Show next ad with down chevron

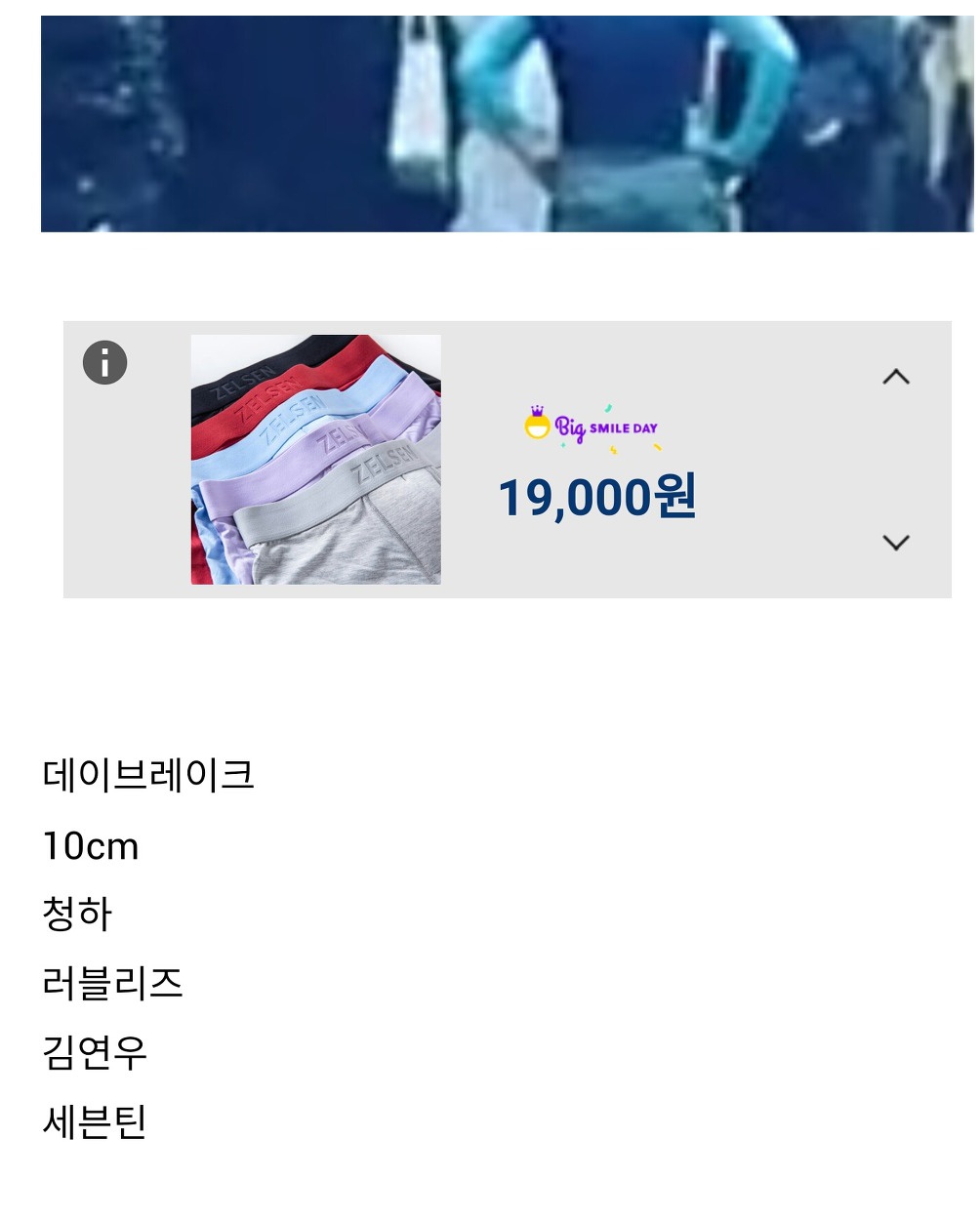(895, 543)
